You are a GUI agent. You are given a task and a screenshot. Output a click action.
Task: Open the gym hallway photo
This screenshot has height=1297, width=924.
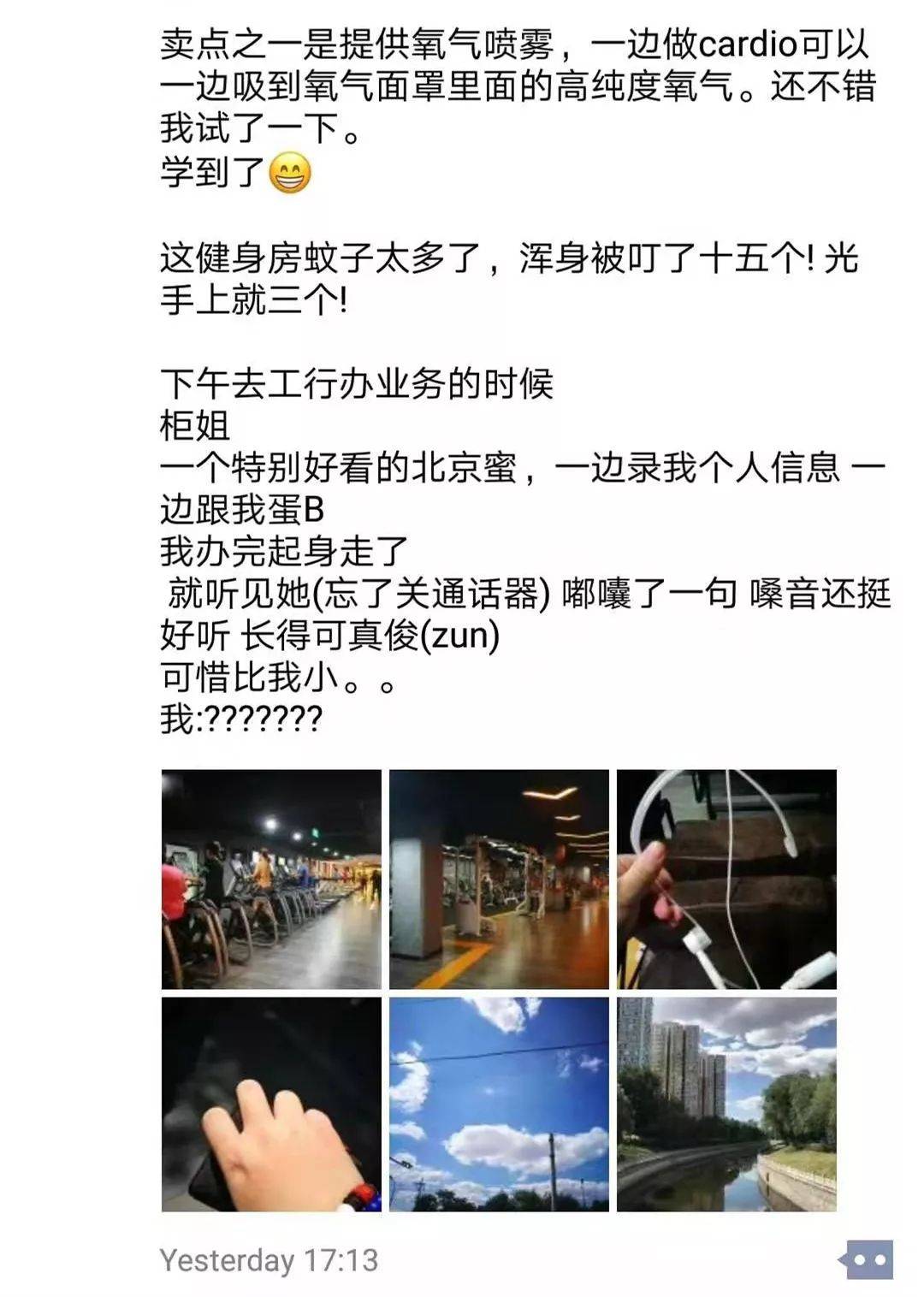pyautogui.click(x=499, y=879)
